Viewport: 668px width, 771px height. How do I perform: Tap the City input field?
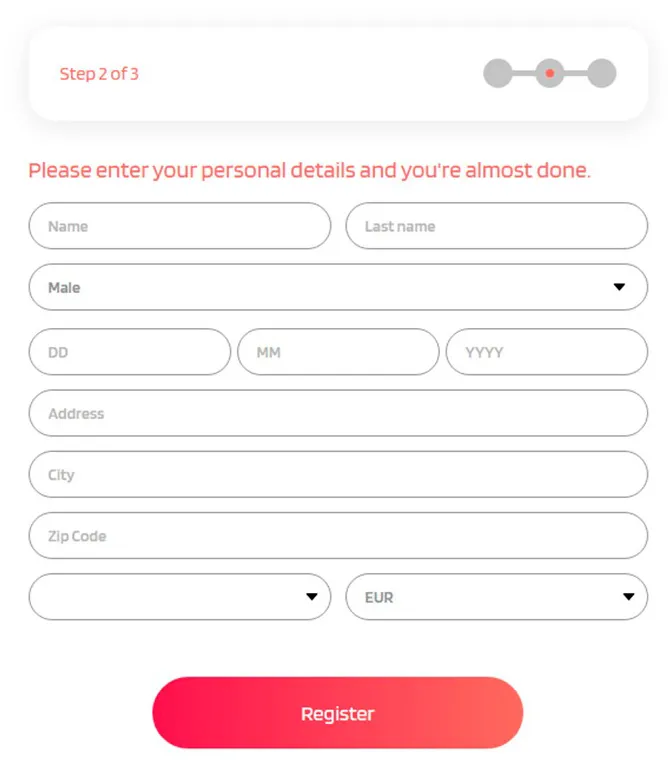coord(338,475)
